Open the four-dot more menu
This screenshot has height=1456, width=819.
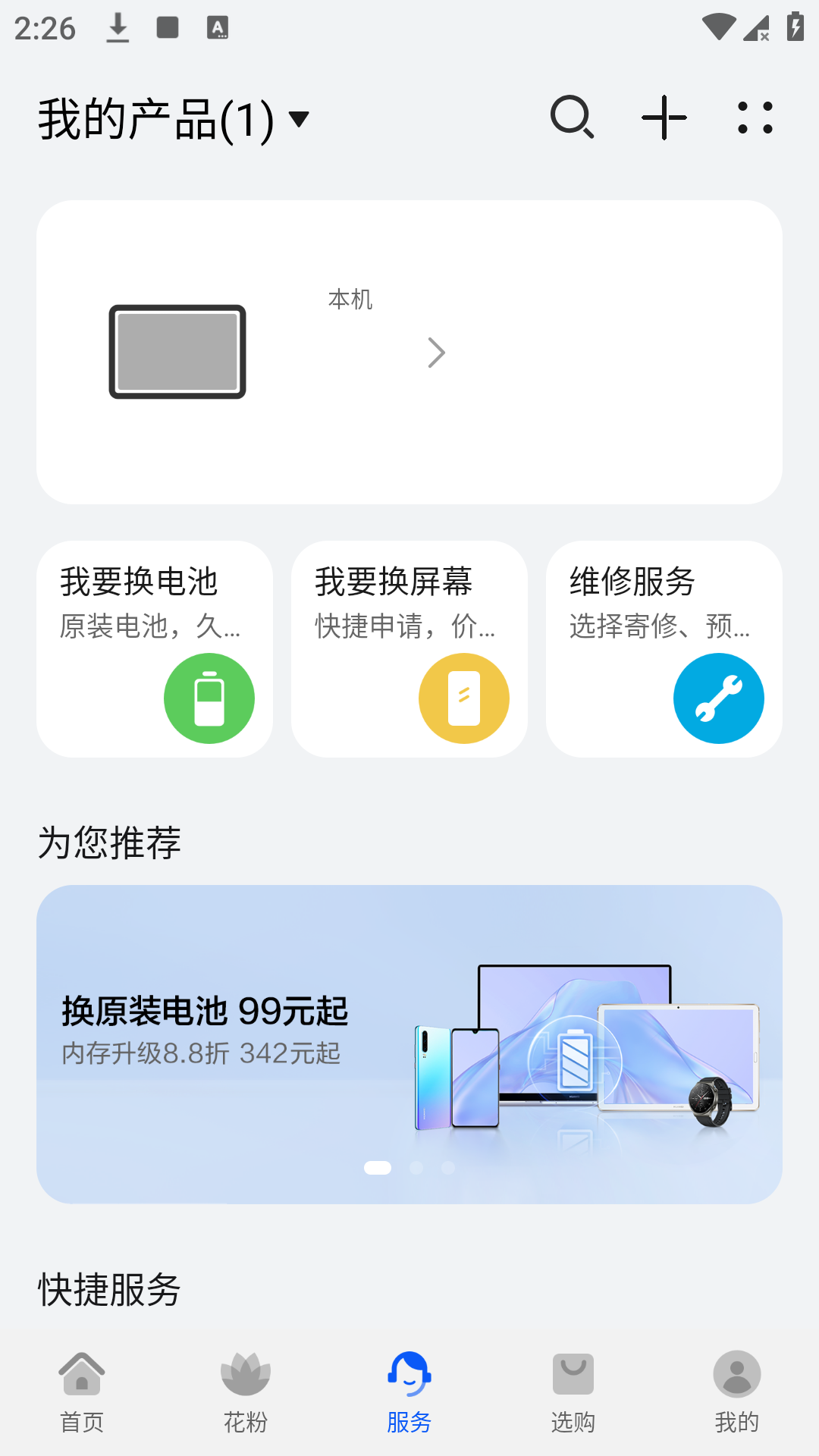[755, 118]
